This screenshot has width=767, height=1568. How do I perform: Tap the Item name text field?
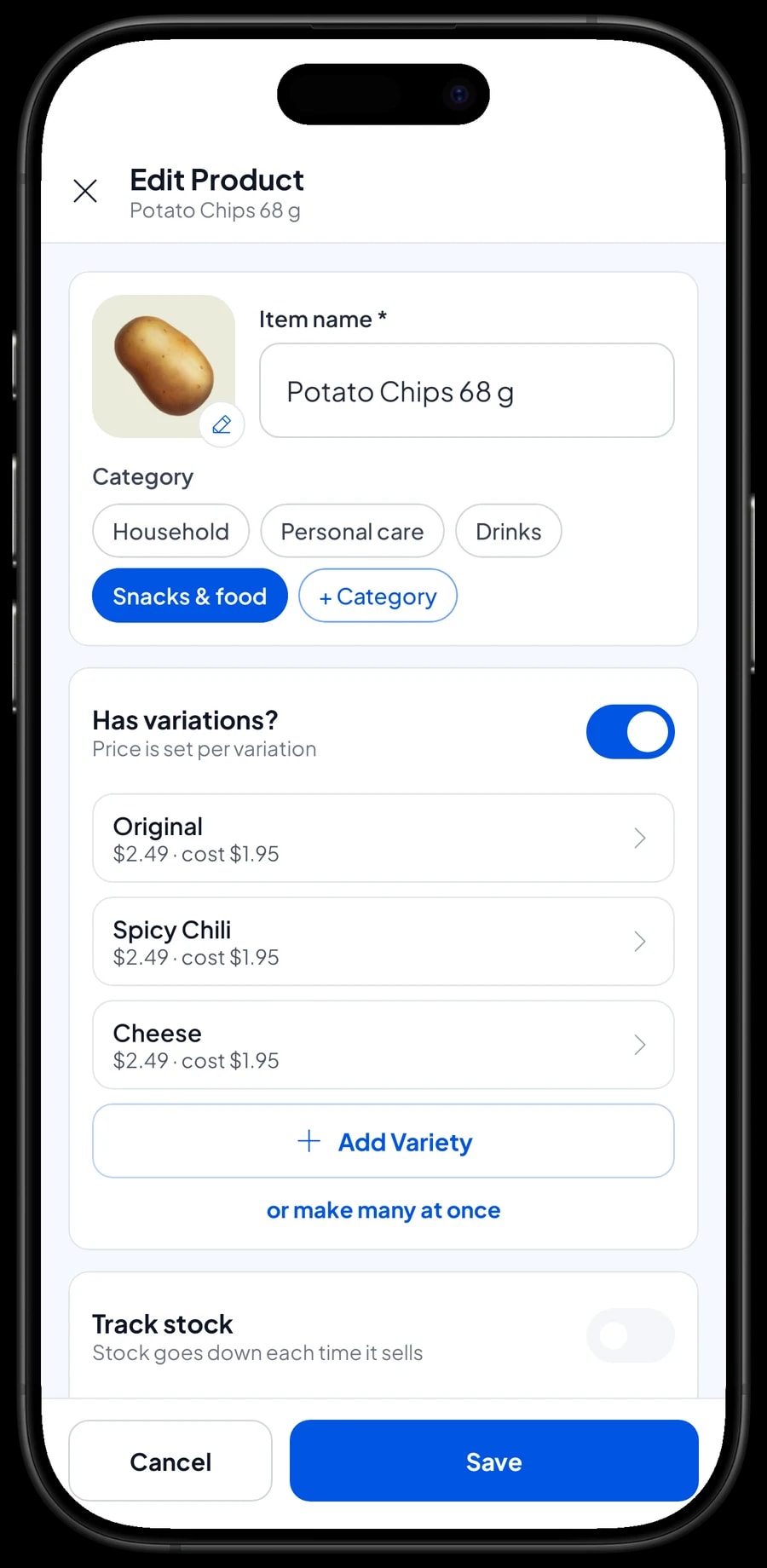point(467,390)
